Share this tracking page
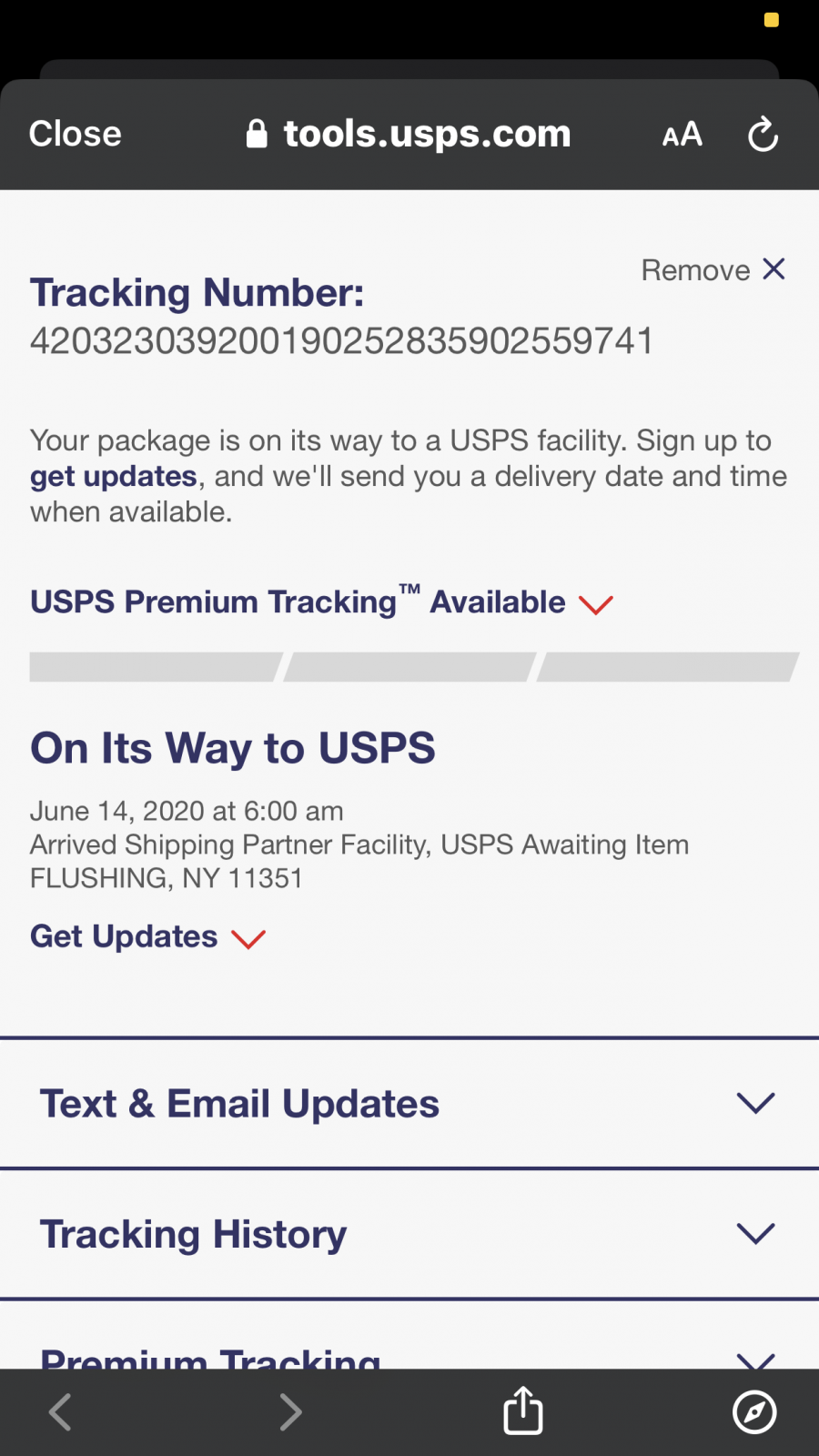The height and width of the screenshot is (1456, 819). click(523, 1410)
